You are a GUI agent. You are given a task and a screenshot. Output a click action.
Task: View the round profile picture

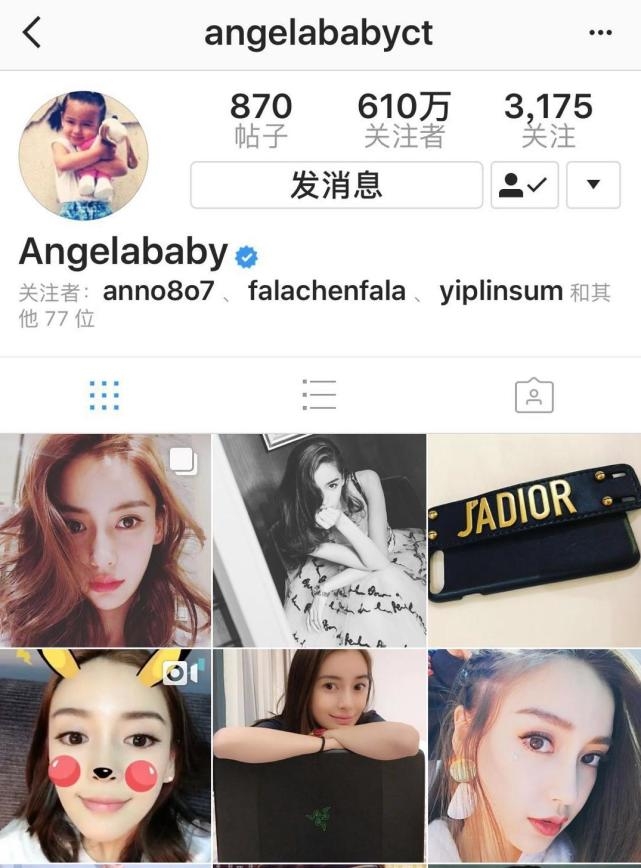click(83, 155)
